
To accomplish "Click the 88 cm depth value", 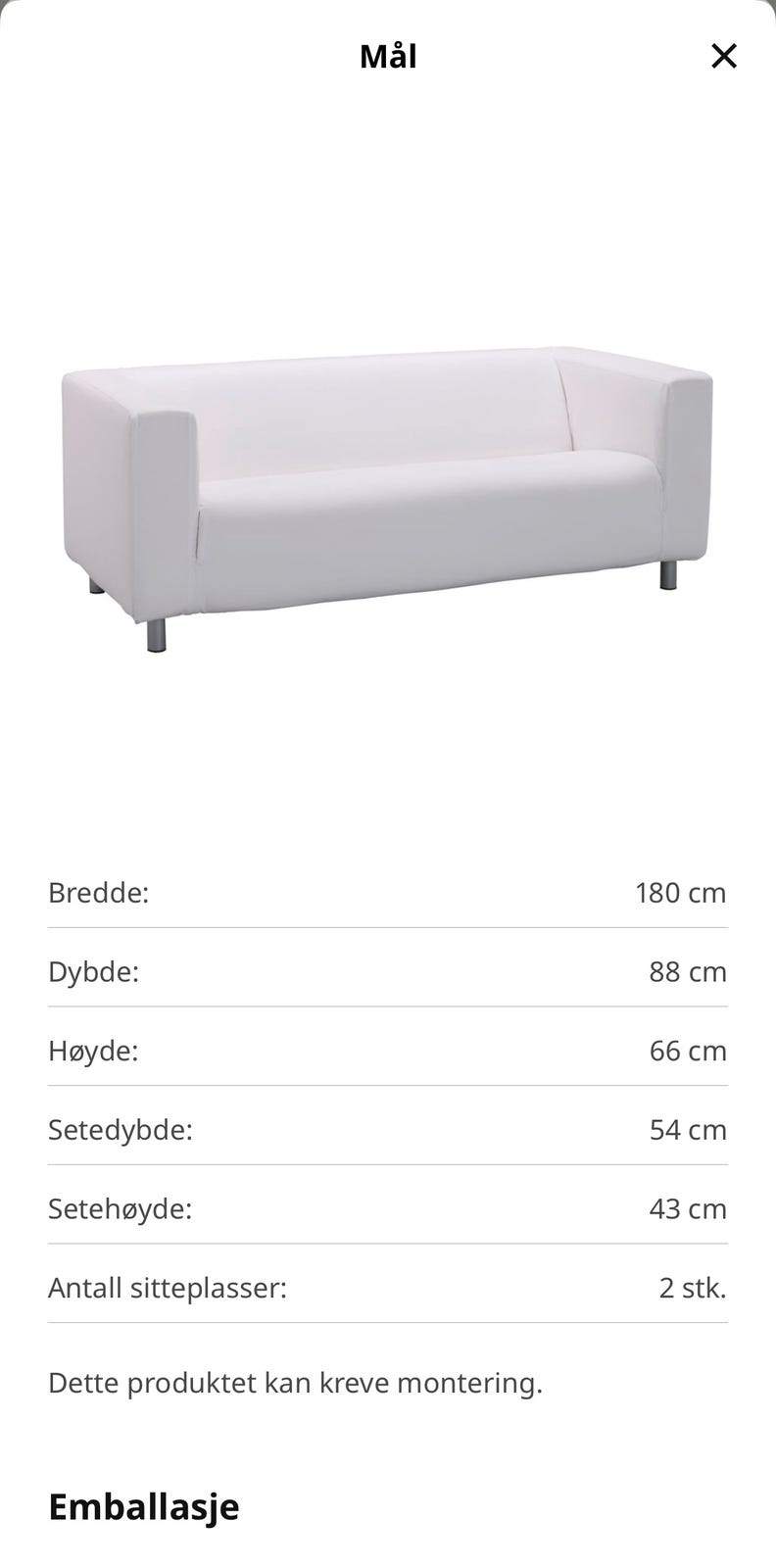I will [688, 971].
